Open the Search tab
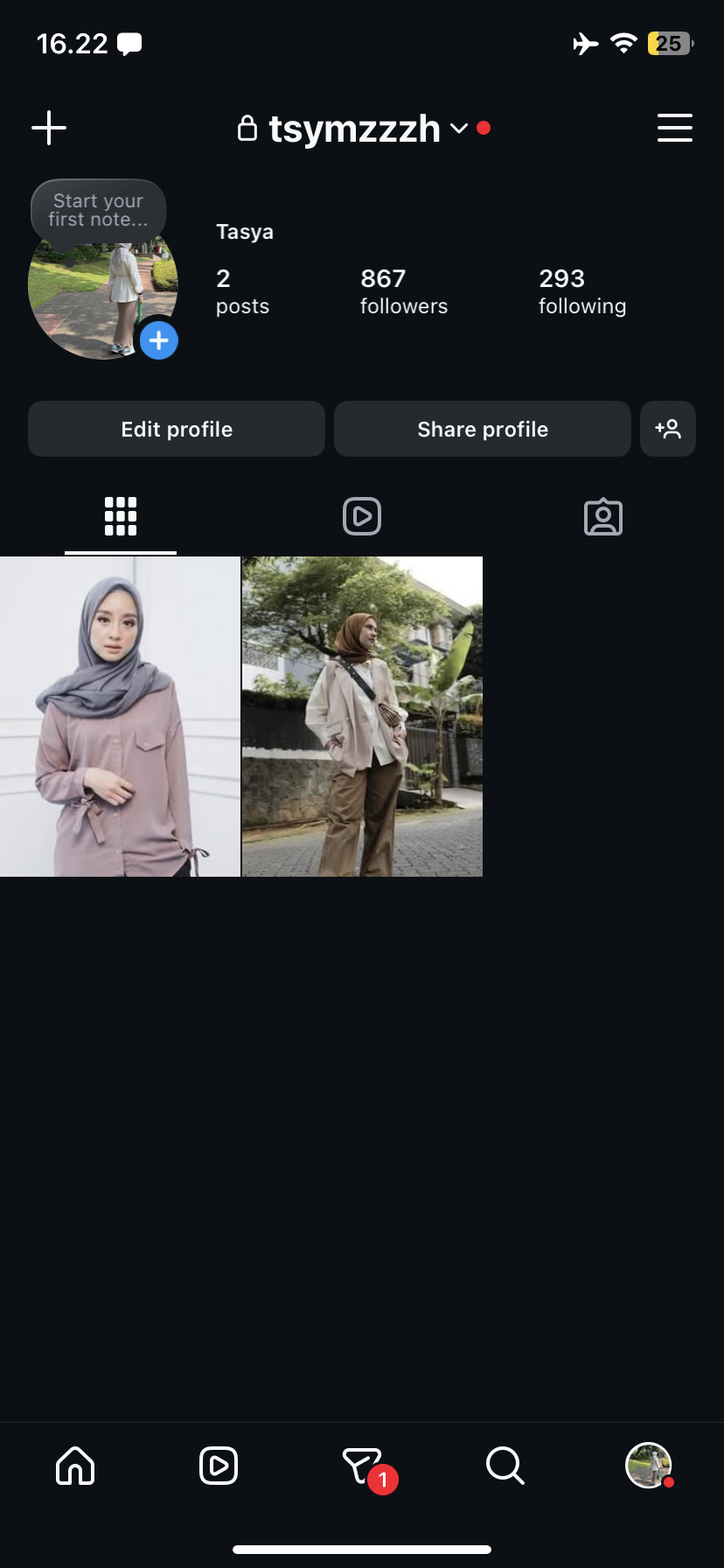Viewport: 724px width, 1568px height. pyautogui.click(x=505, y=1465)
